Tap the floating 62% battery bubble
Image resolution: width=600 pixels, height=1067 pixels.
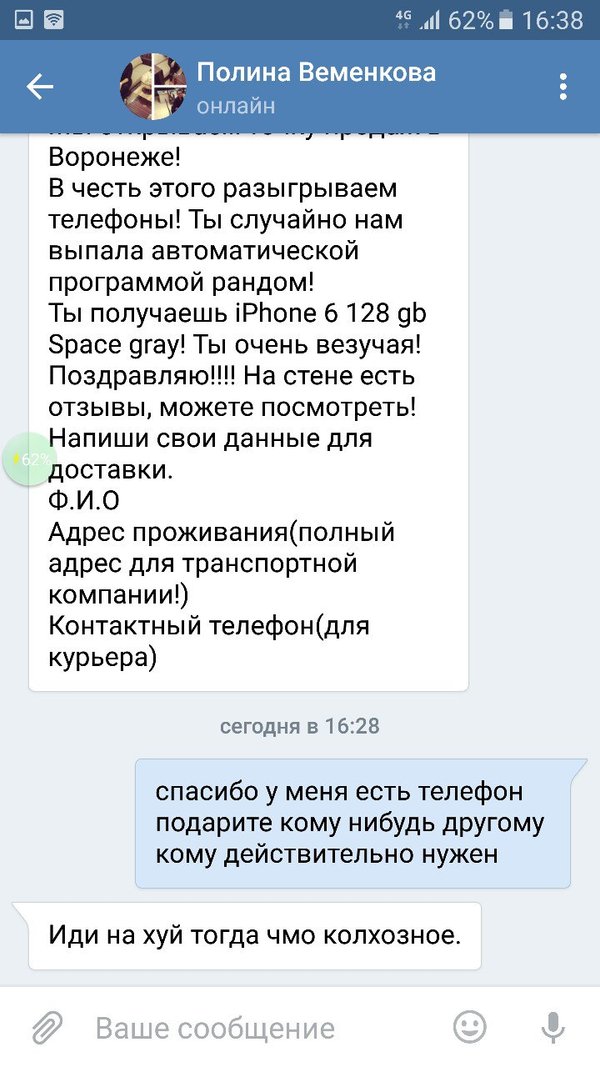pos(32,459)
